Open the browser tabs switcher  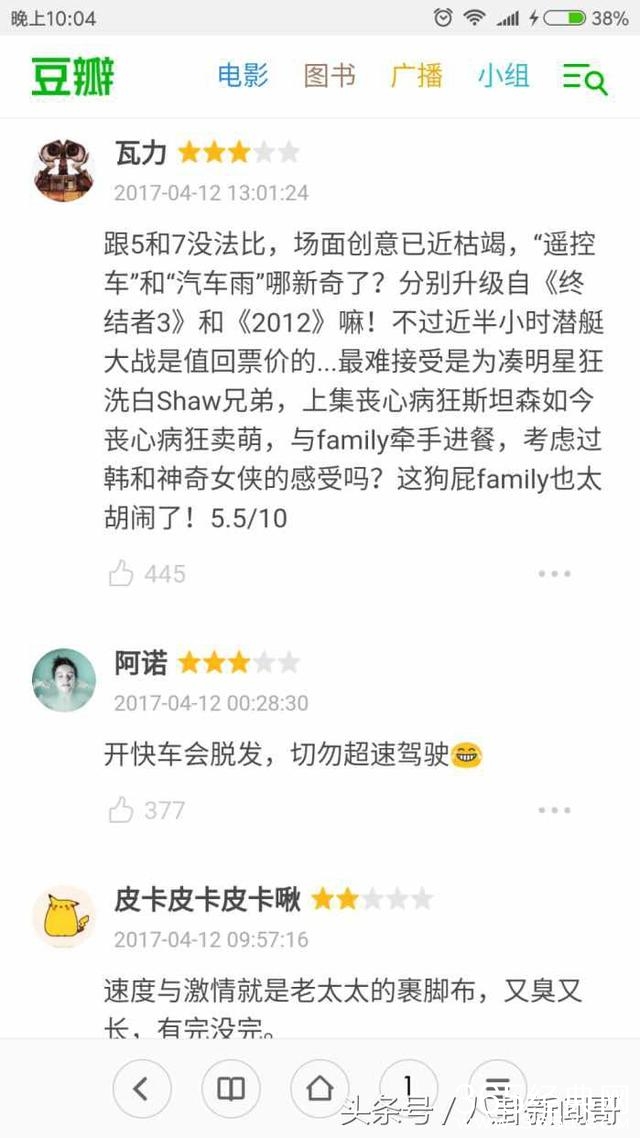click(x=408, y=1089)
